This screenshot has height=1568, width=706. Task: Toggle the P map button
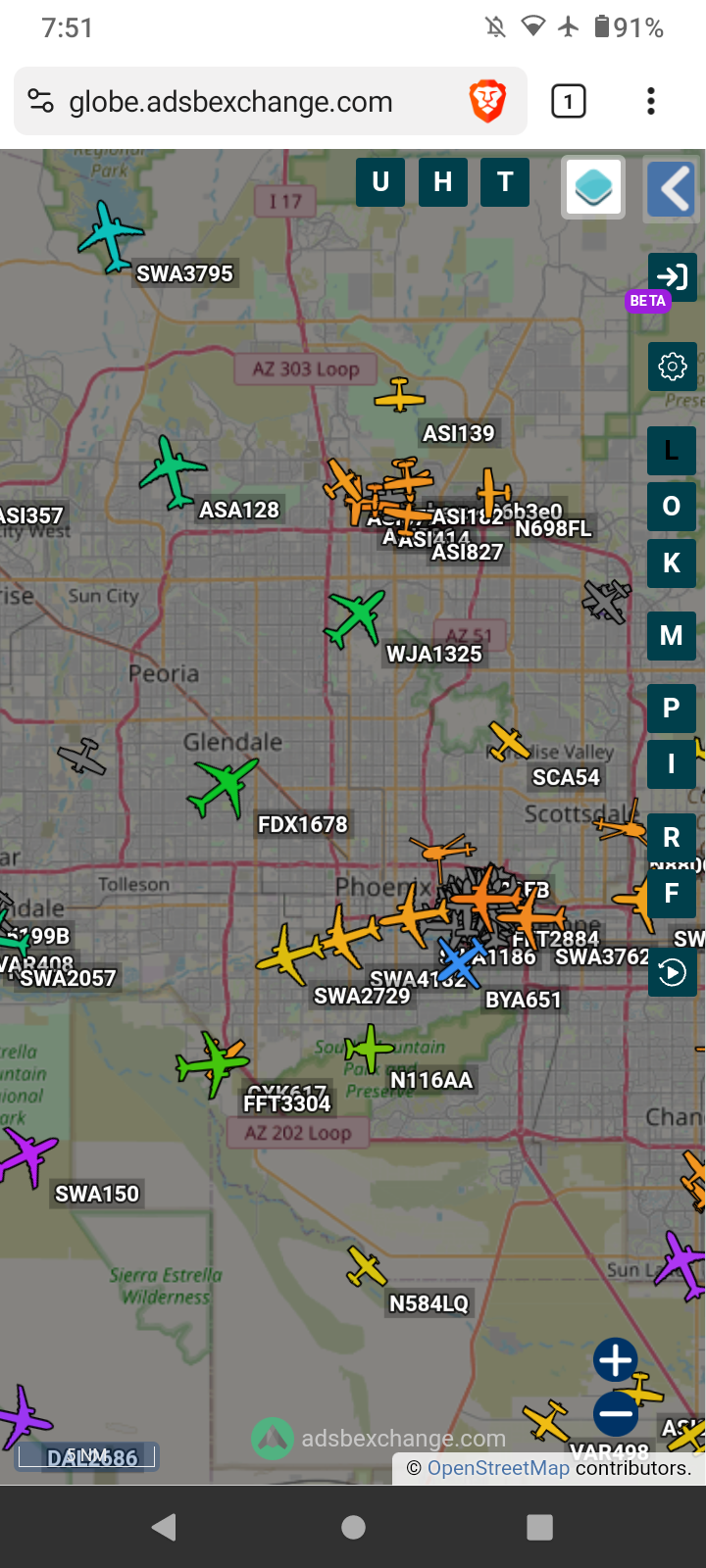pos(672,708)
